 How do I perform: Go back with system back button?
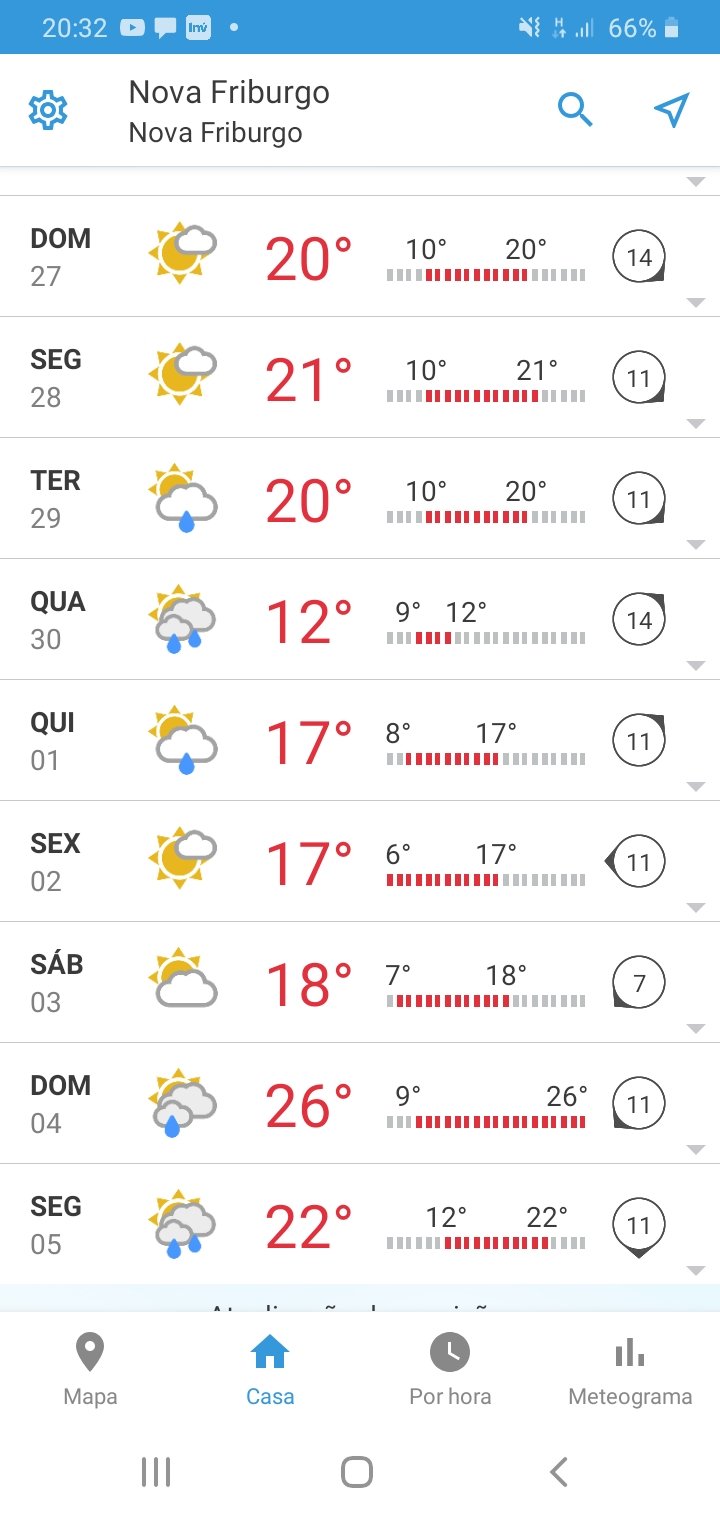(x=559, y=1472)
